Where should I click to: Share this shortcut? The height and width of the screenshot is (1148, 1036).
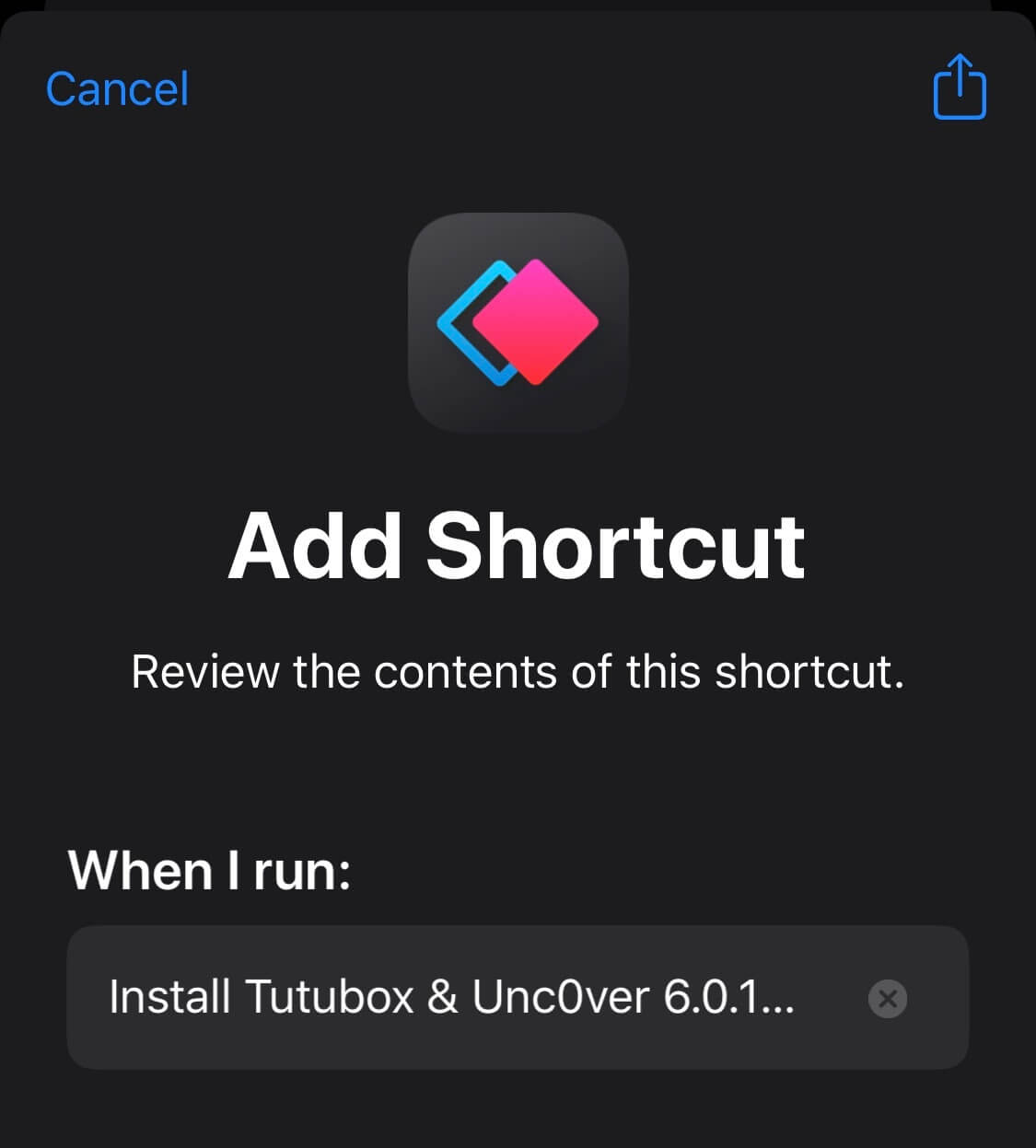960,87
